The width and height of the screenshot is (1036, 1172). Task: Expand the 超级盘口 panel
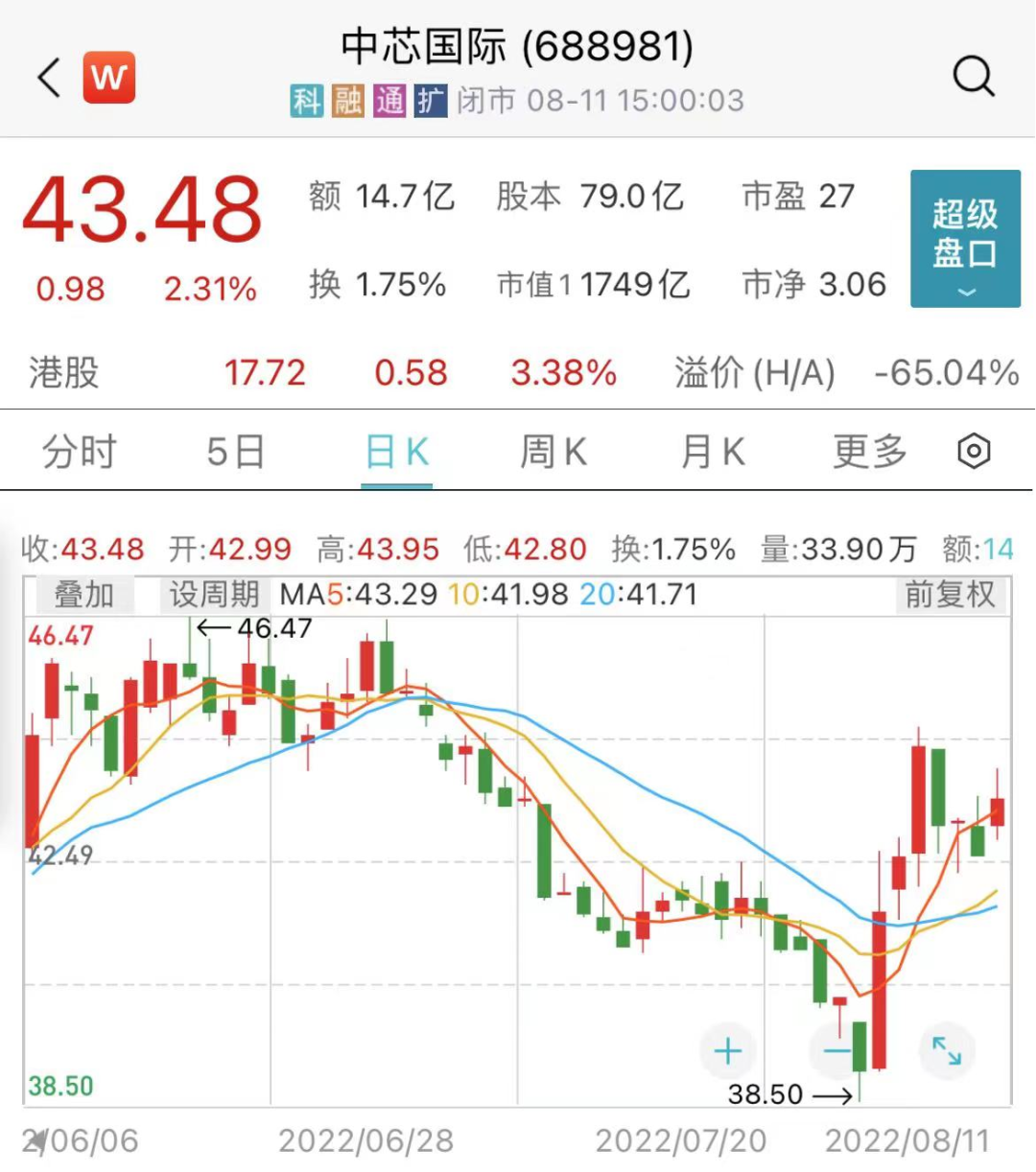coord(964,239)
